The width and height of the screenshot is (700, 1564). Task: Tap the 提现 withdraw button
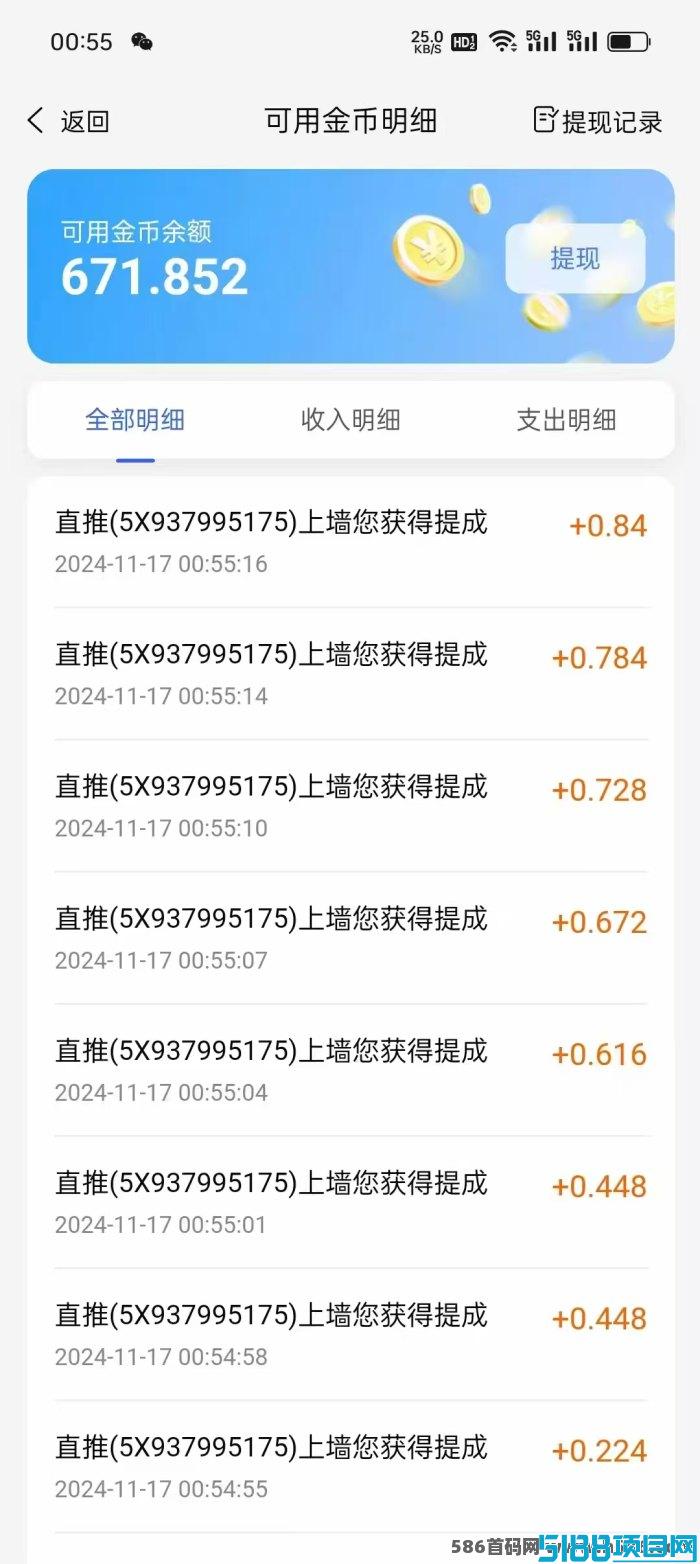pos(575,259)
